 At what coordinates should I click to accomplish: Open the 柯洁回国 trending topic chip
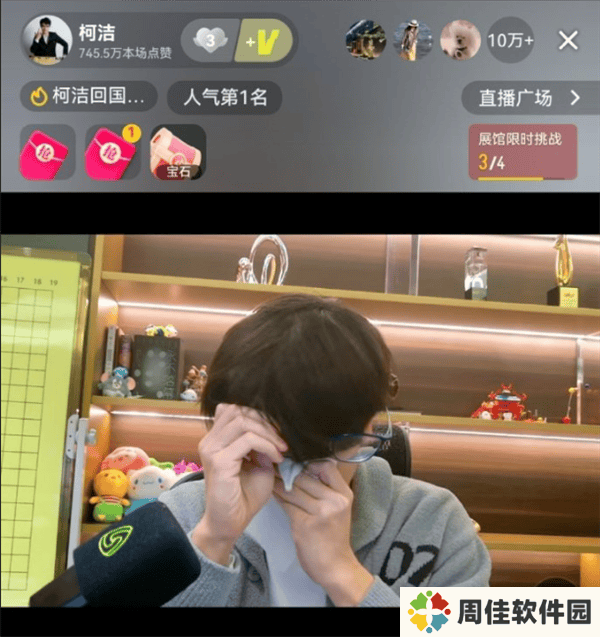(x=90, y=97)
